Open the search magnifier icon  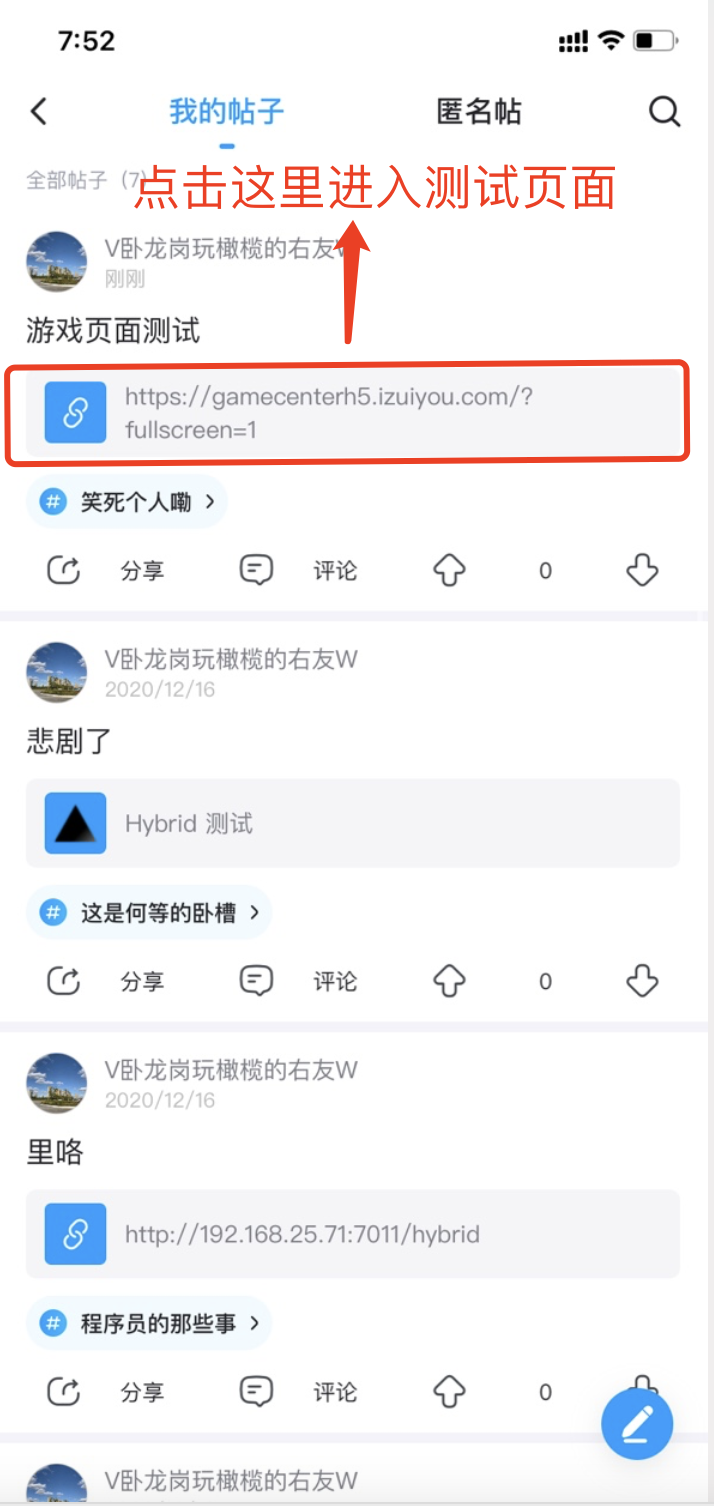tap(664, 111)
